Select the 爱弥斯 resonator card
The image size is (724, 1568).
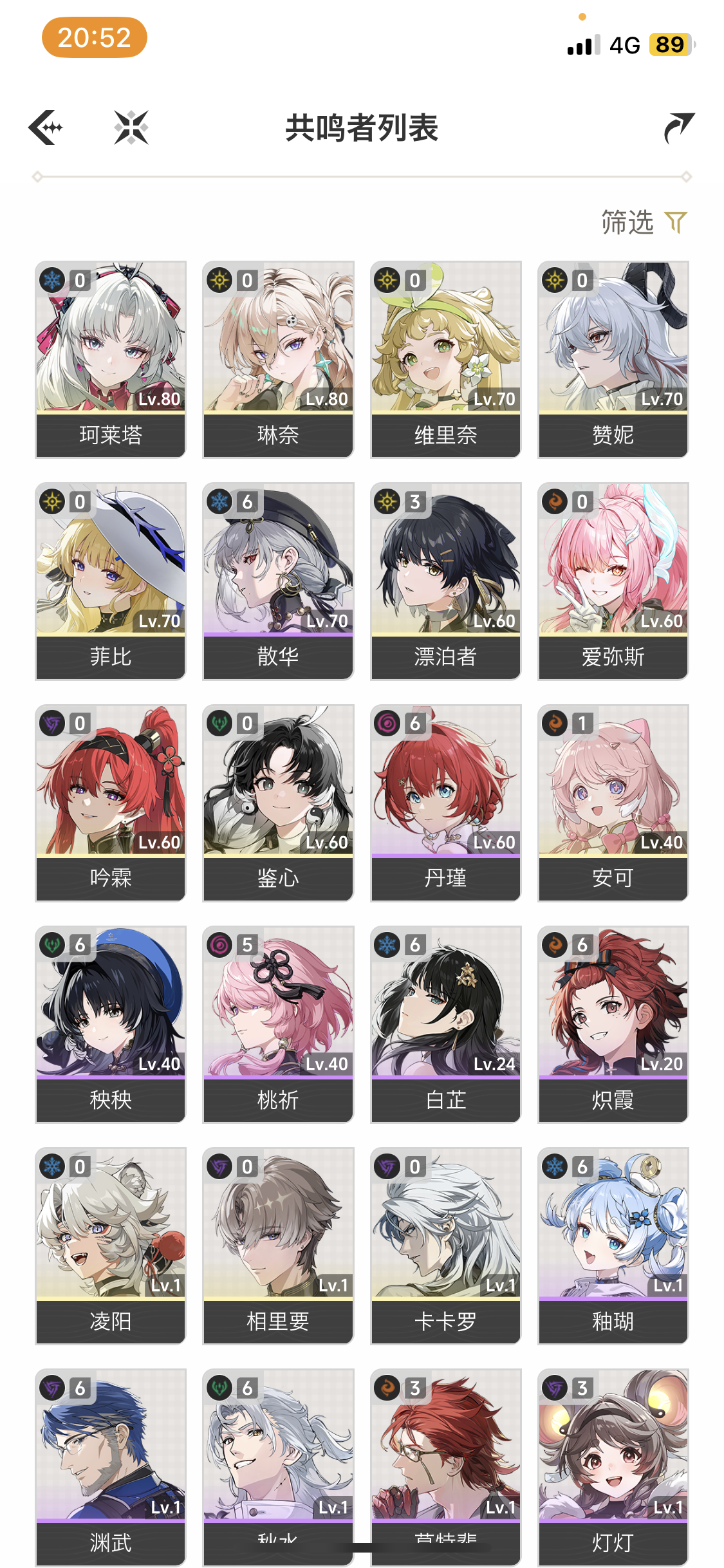click(613, 581)
